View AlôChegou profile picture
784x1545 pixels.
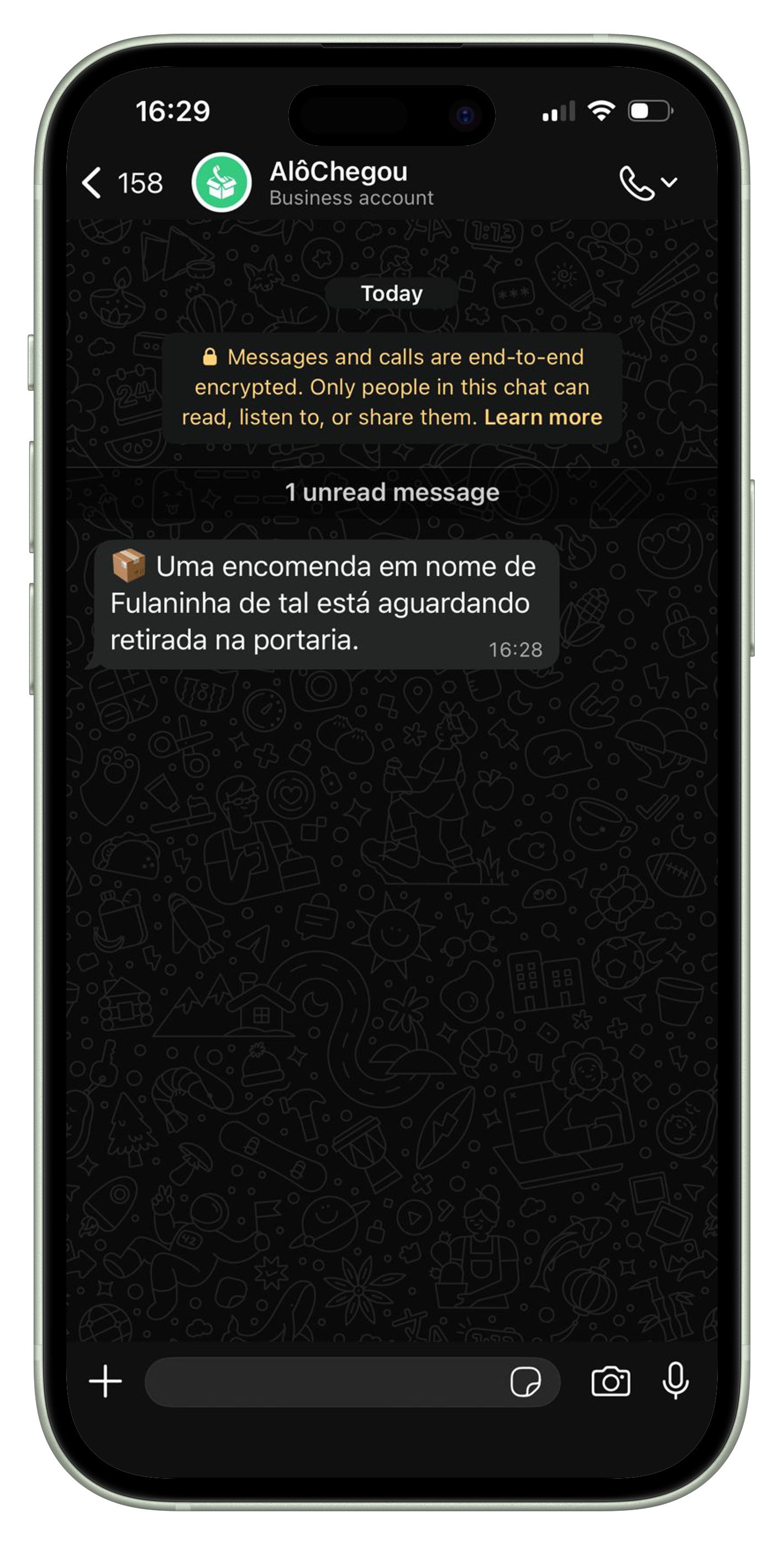coord(222,182)
